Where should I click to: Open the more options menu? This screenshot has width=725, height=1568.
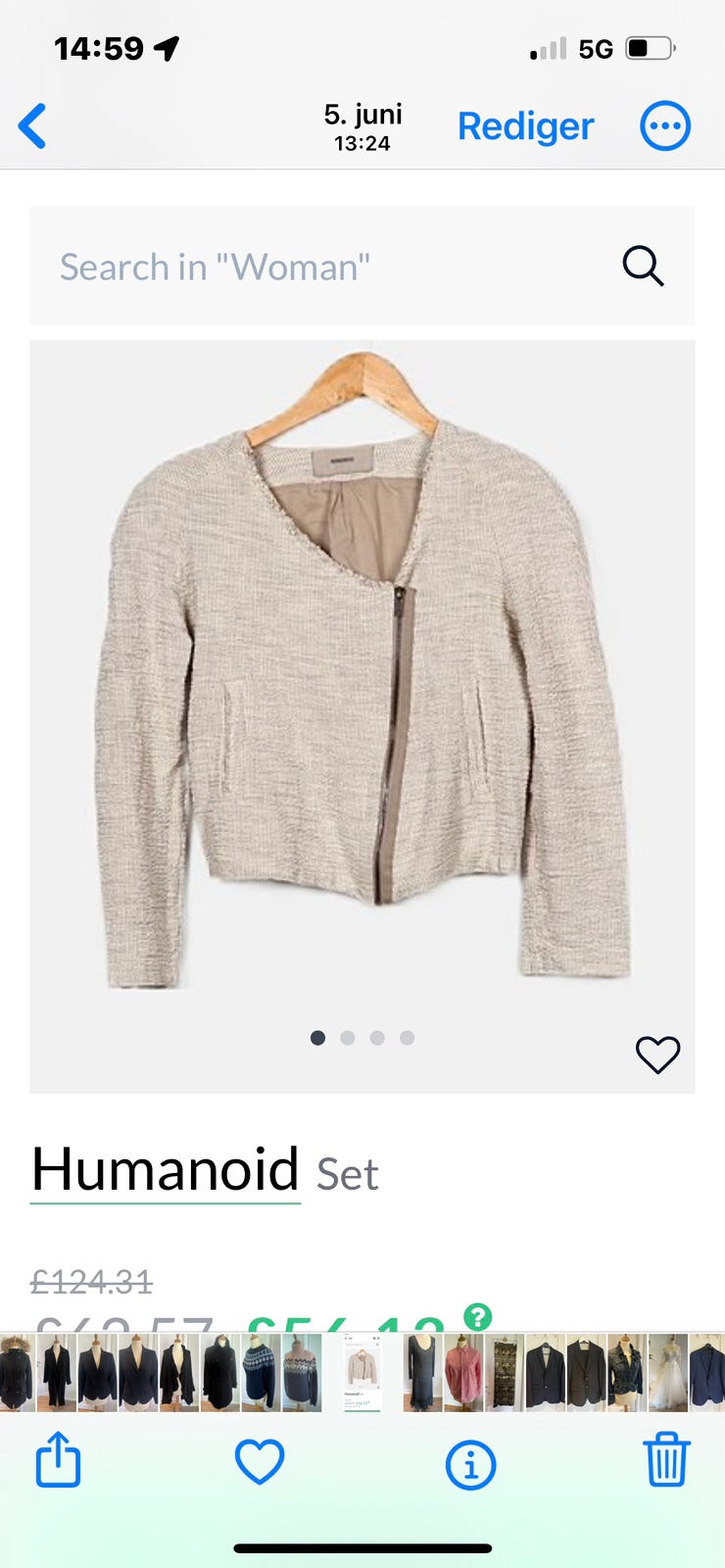click(x=665, y=126)
